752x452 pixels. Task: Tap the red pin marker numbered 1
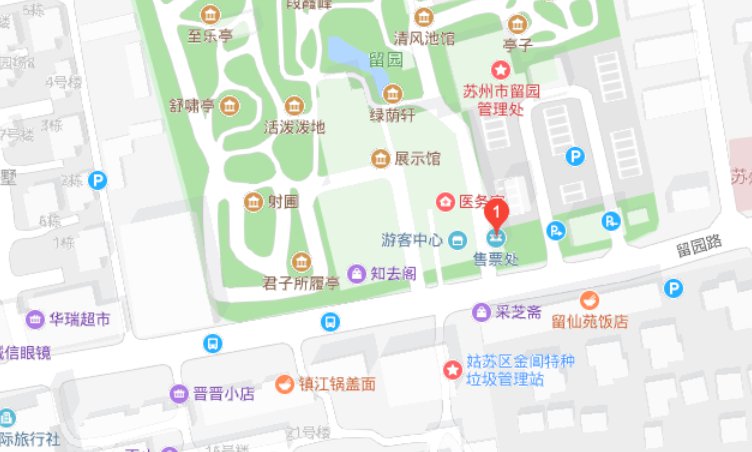click(496, 213)
